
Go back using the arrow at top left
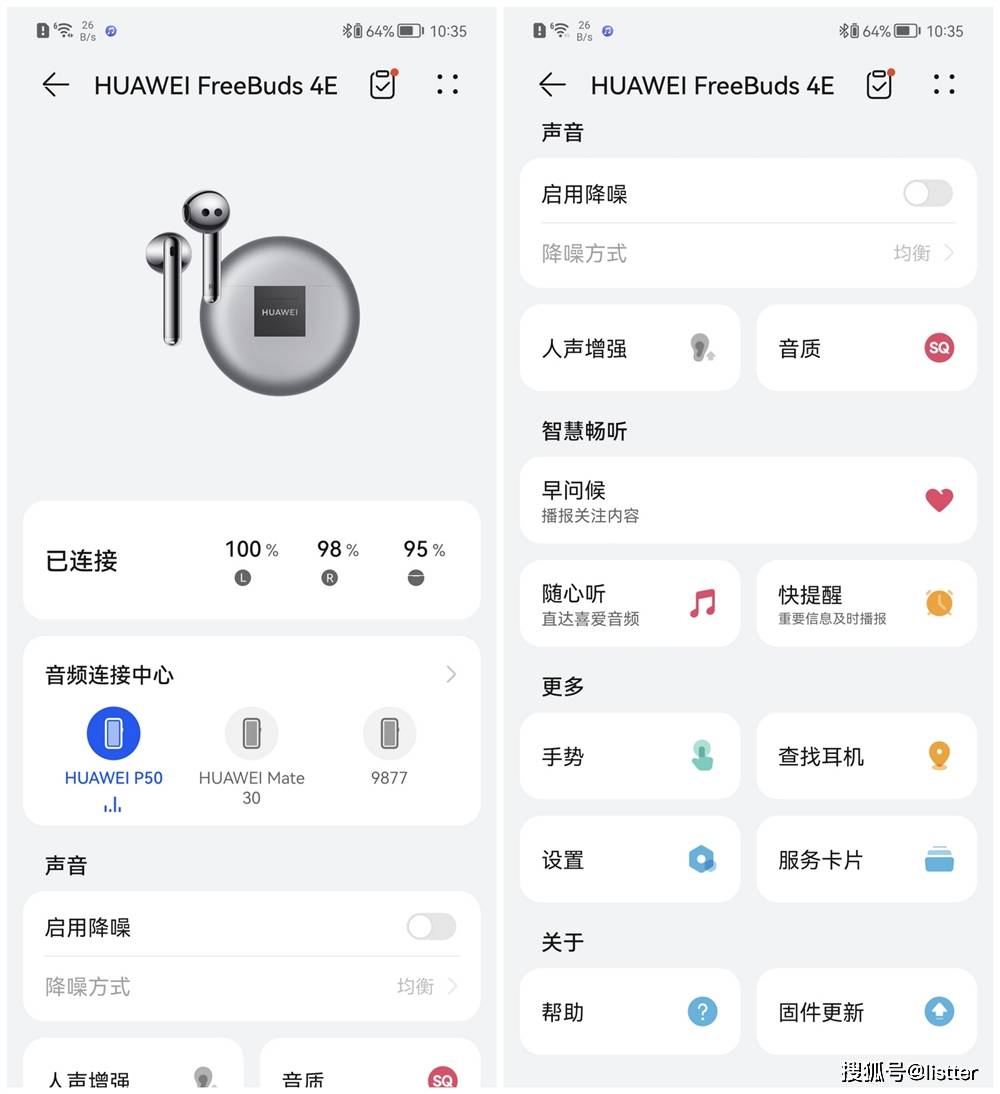click(56, 84)
